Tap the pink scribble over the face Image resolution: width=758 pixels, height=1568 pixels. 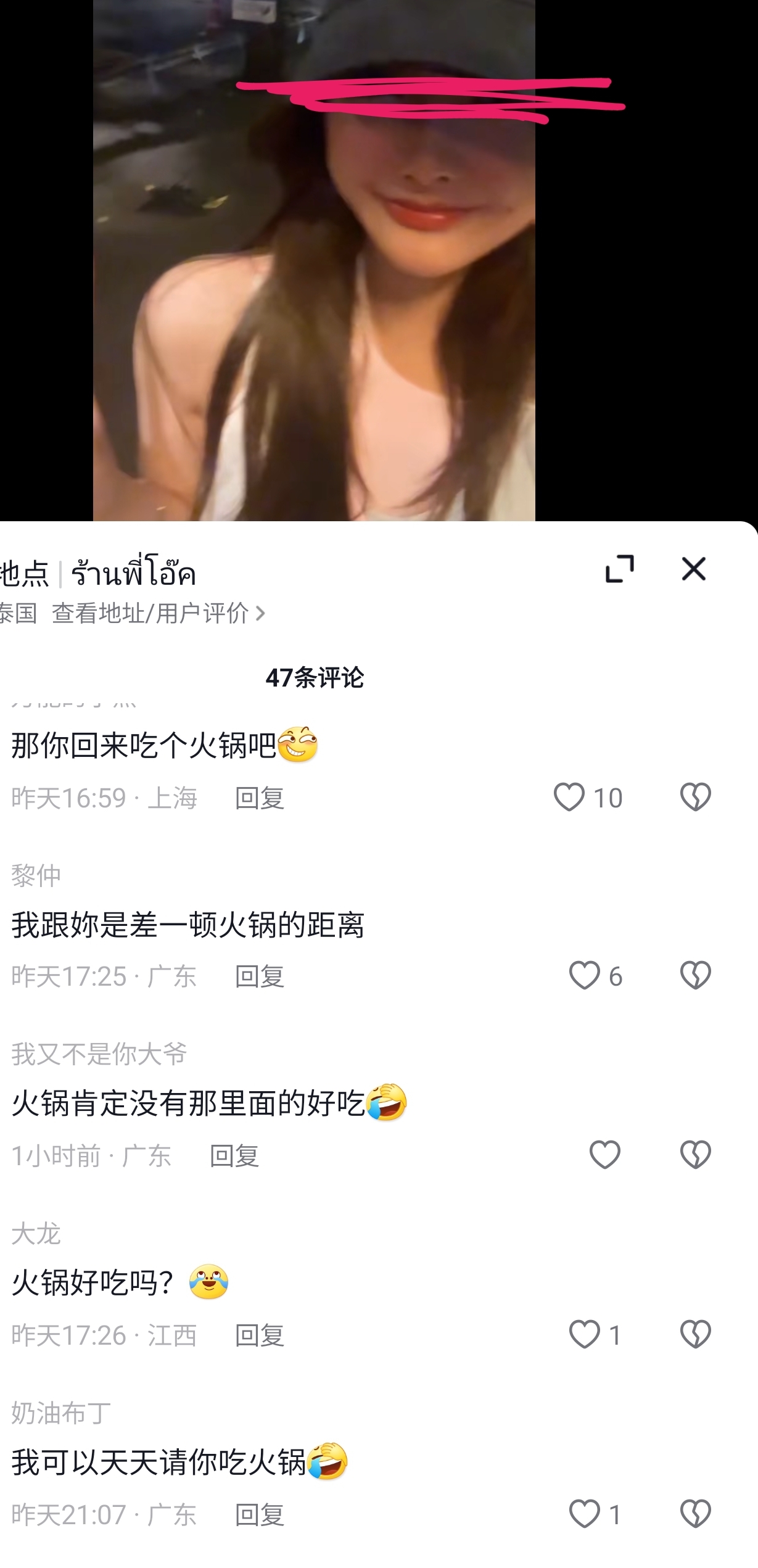[x=426, y=99]
